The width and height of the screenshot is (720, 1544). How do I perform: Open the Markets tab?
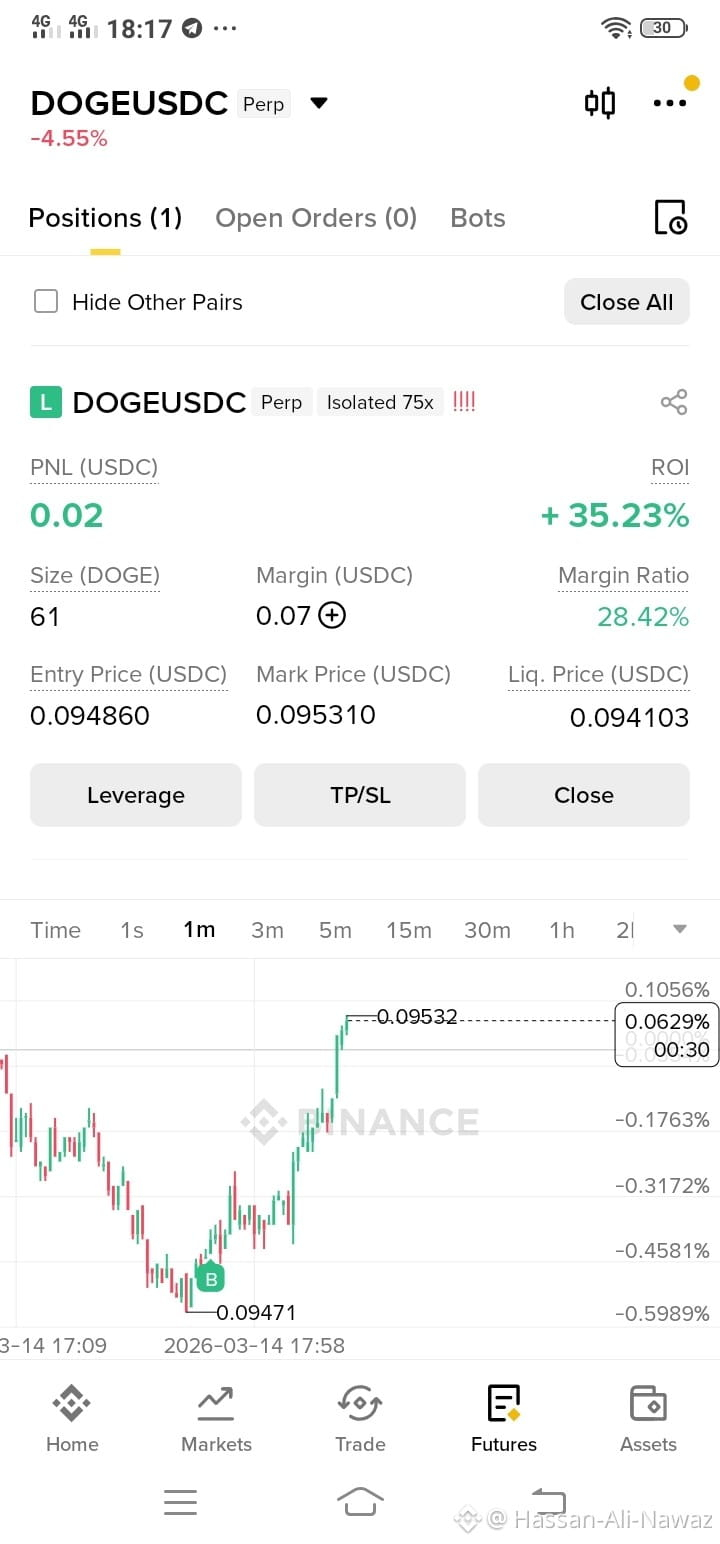pos(216,1418)
